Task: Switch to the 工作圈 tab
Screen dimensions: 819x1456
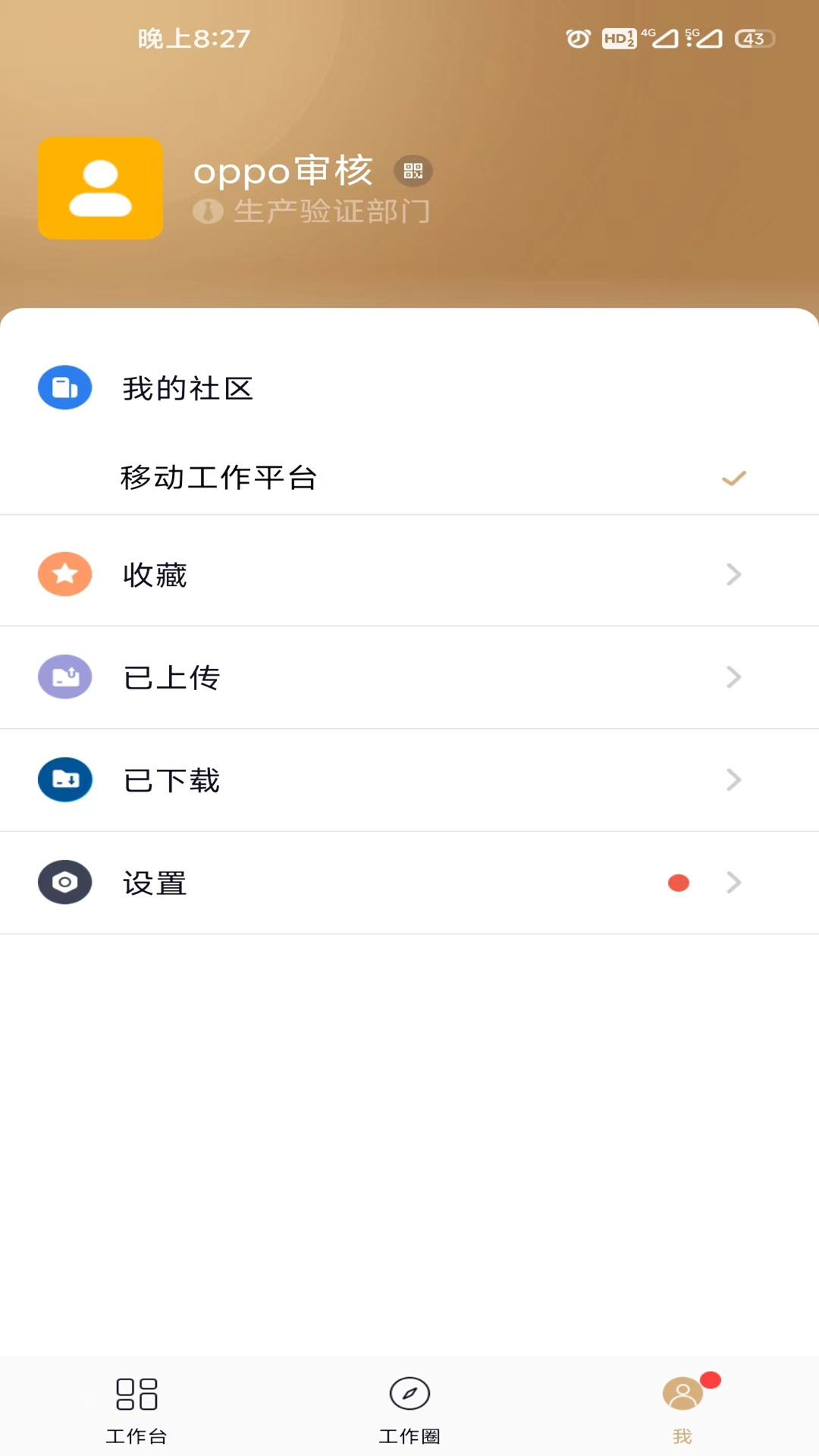Action: pyautogui.click(x=409, y=1407)
